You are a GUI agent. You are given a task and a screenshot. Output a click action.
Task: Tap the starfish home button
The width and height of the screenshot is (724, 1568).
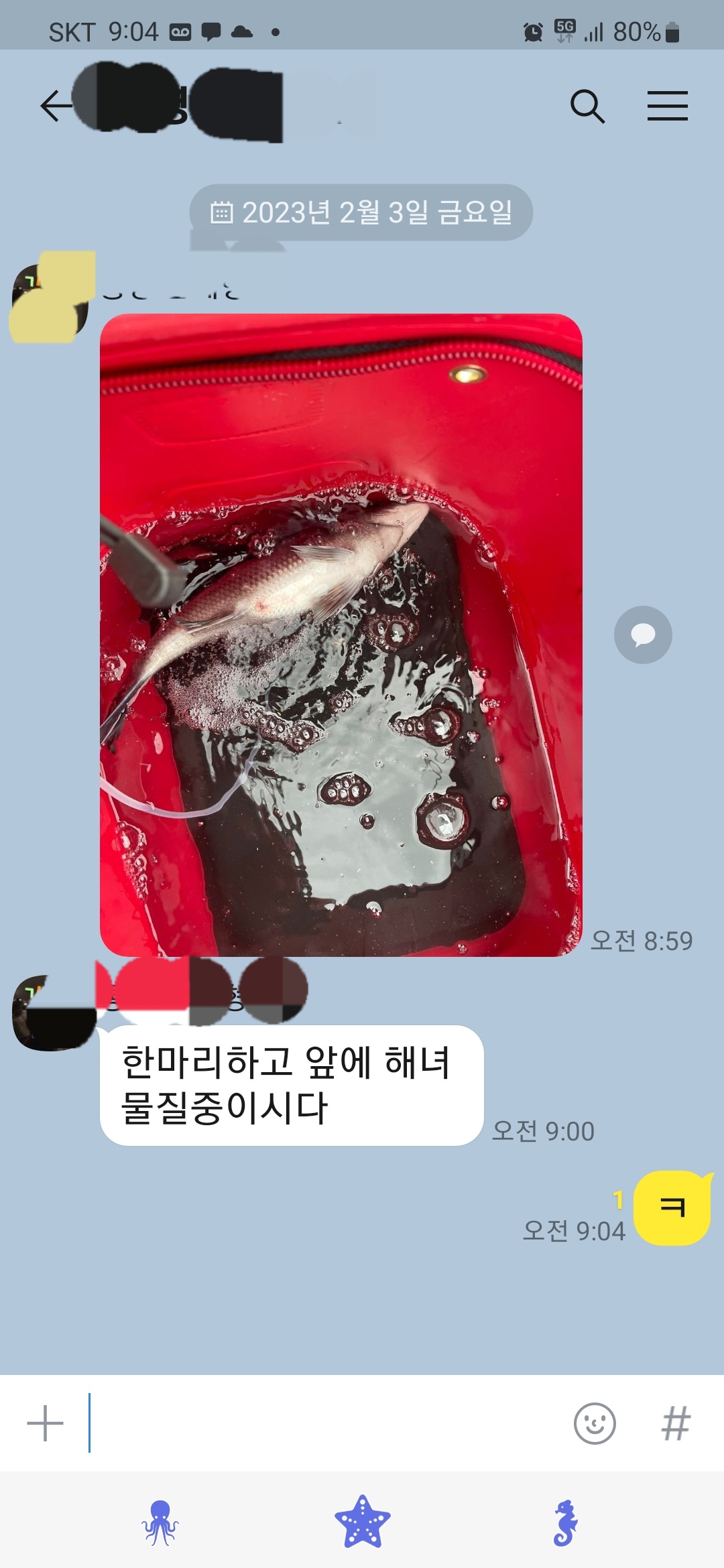pos(362,1522)
